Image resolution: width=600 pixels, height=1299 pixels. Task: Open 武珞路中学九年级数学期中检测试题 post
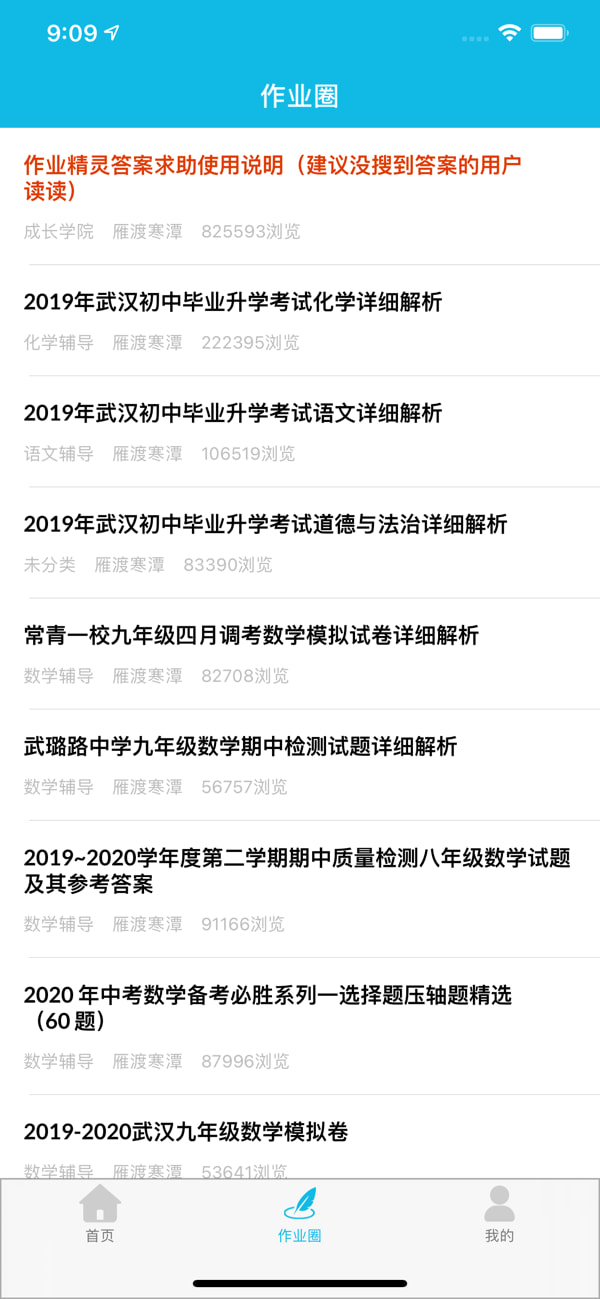[300, 765]
